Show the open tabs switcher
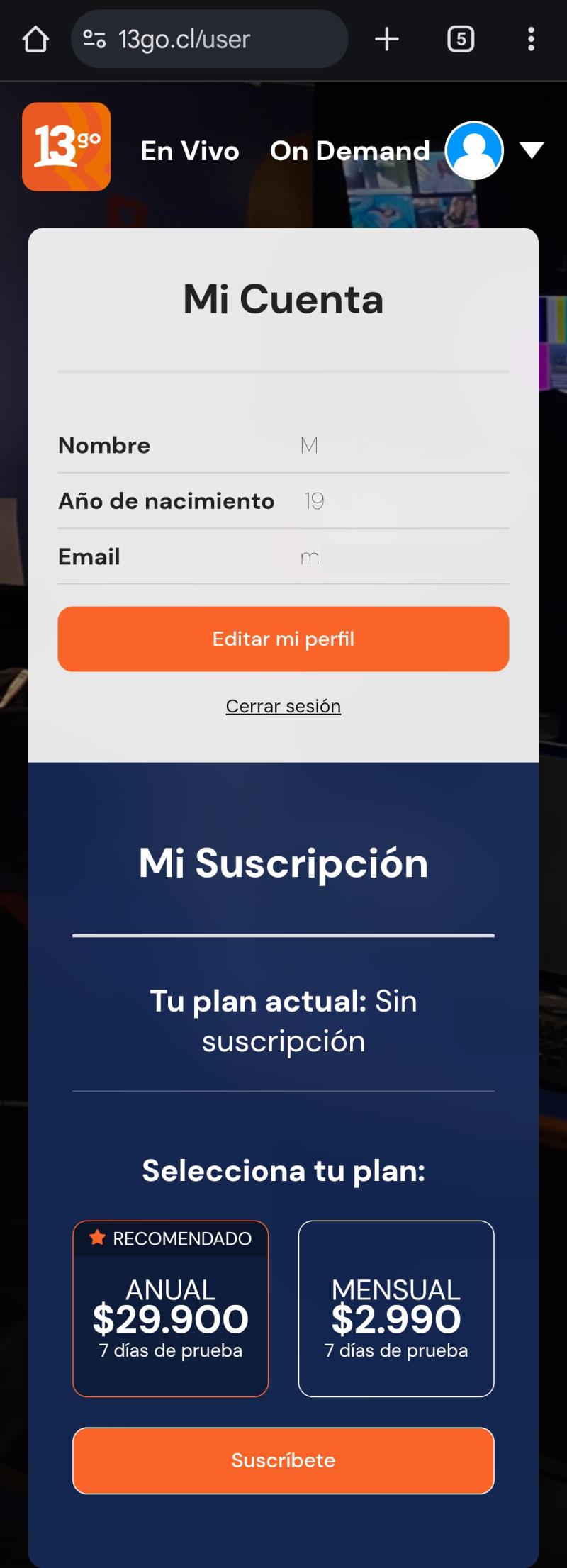The width and height of the screenshot is (567, 1568). click(x=461, y=39)
